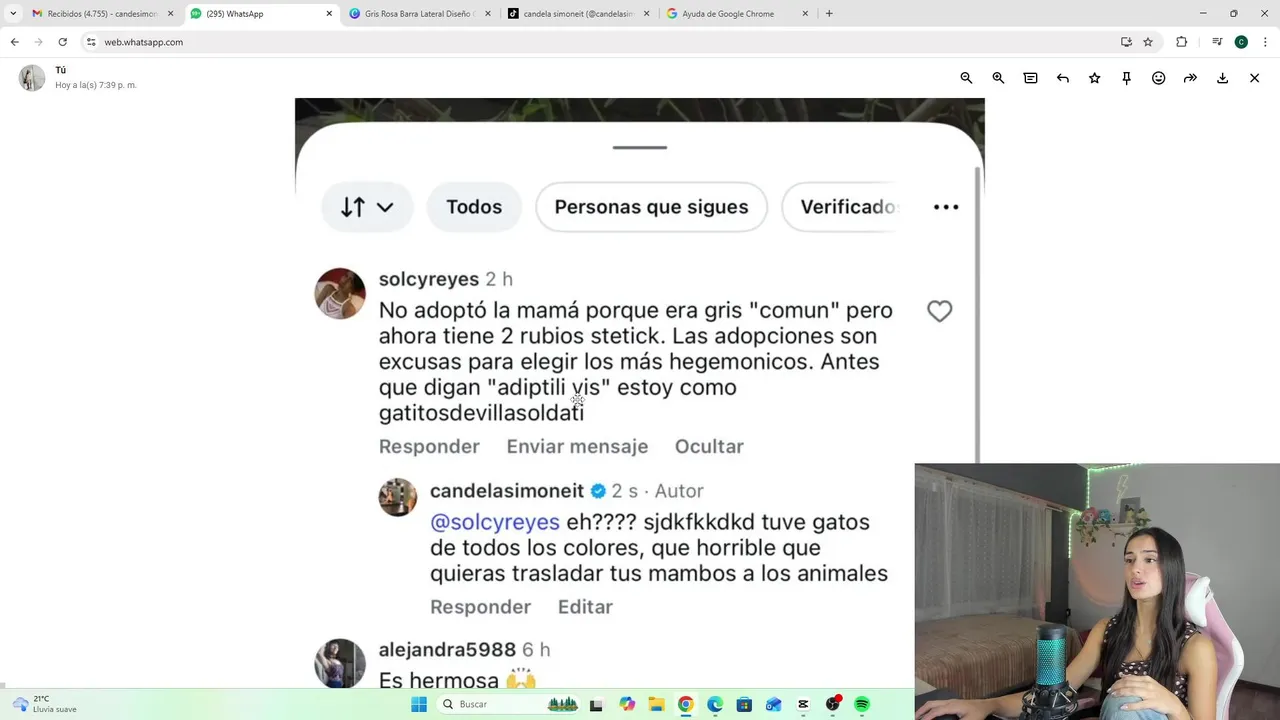
Task: Bookmark this page with the star icon
Action: click(1148, 42)
